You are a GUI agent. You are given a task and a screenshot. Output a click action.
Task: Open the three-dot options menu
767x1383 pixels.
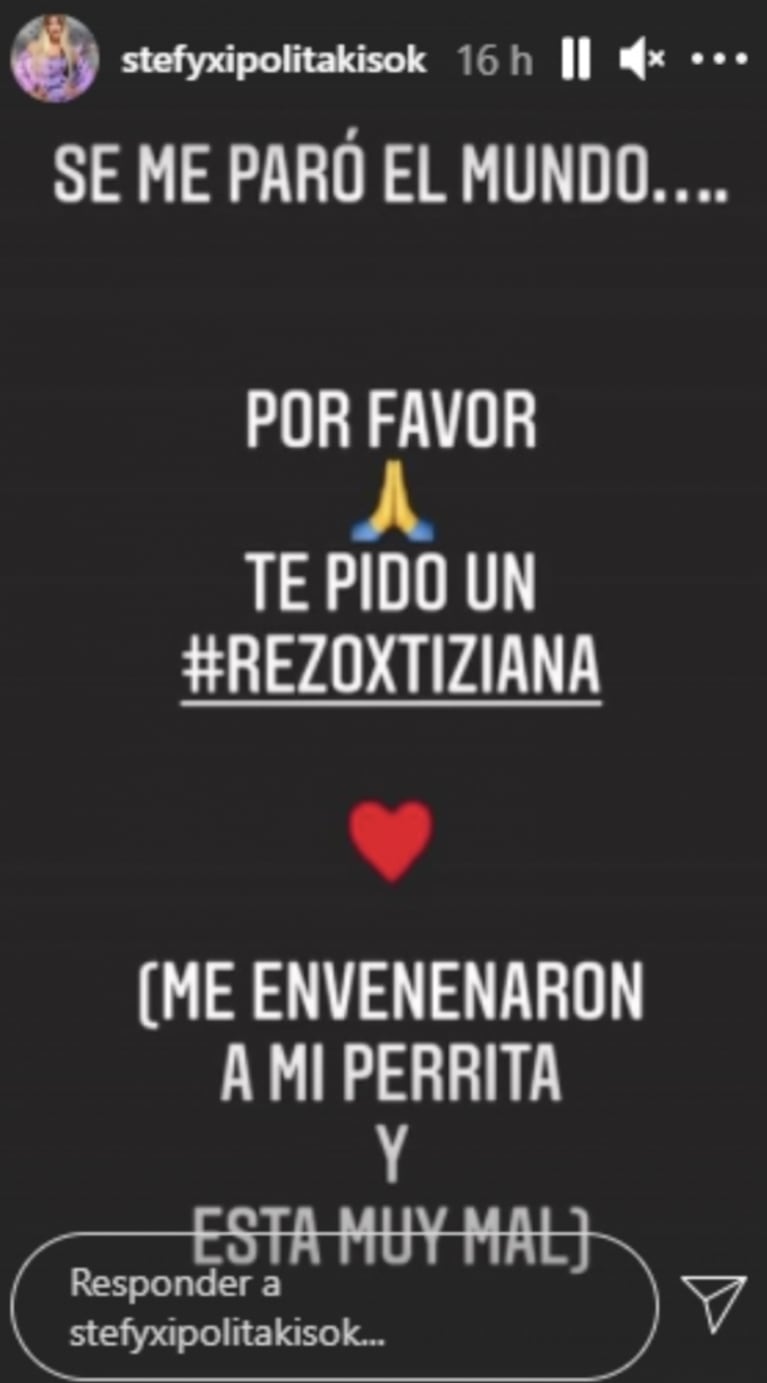(720, 61)
